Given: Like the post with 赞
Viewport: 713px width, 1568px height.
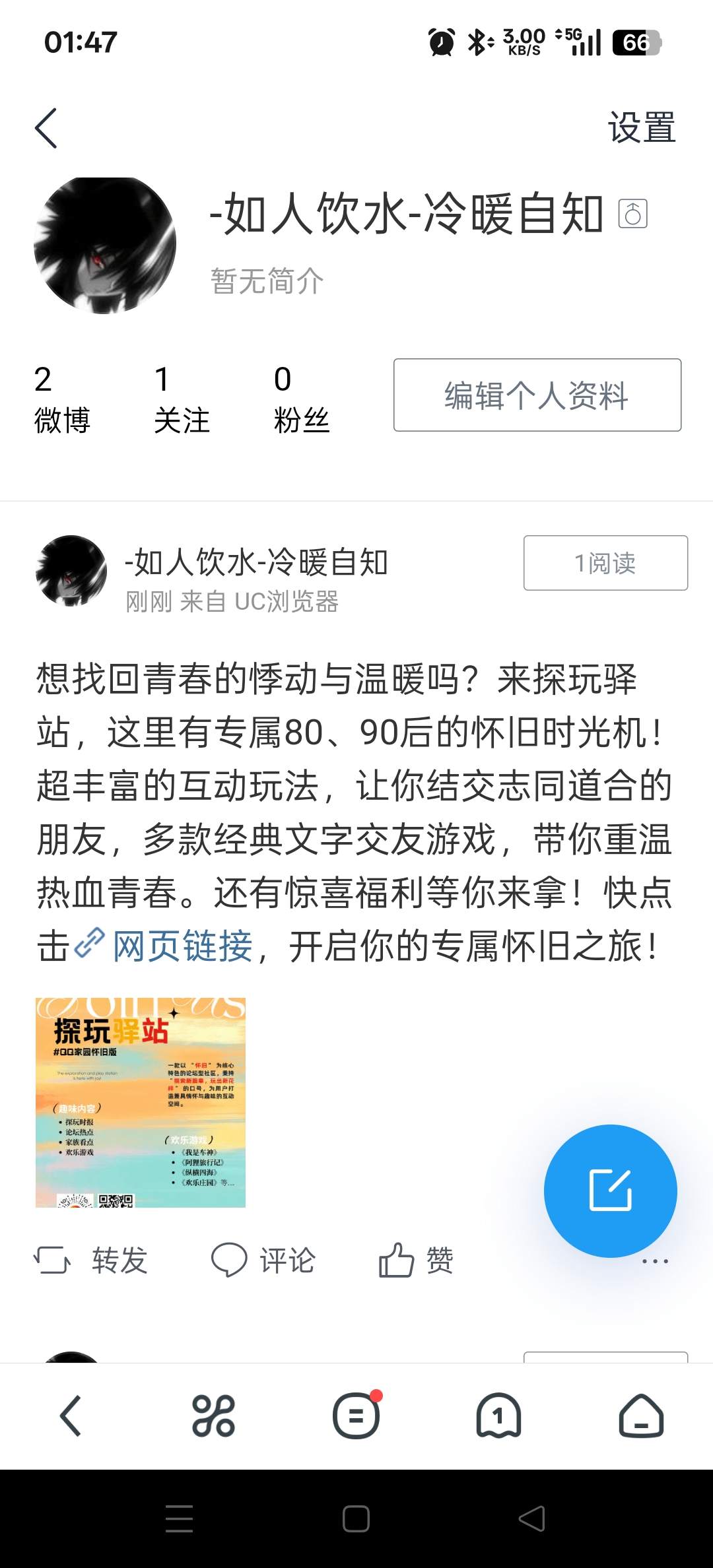Looking at the screenshot, I should click(x=417, y=1260).
